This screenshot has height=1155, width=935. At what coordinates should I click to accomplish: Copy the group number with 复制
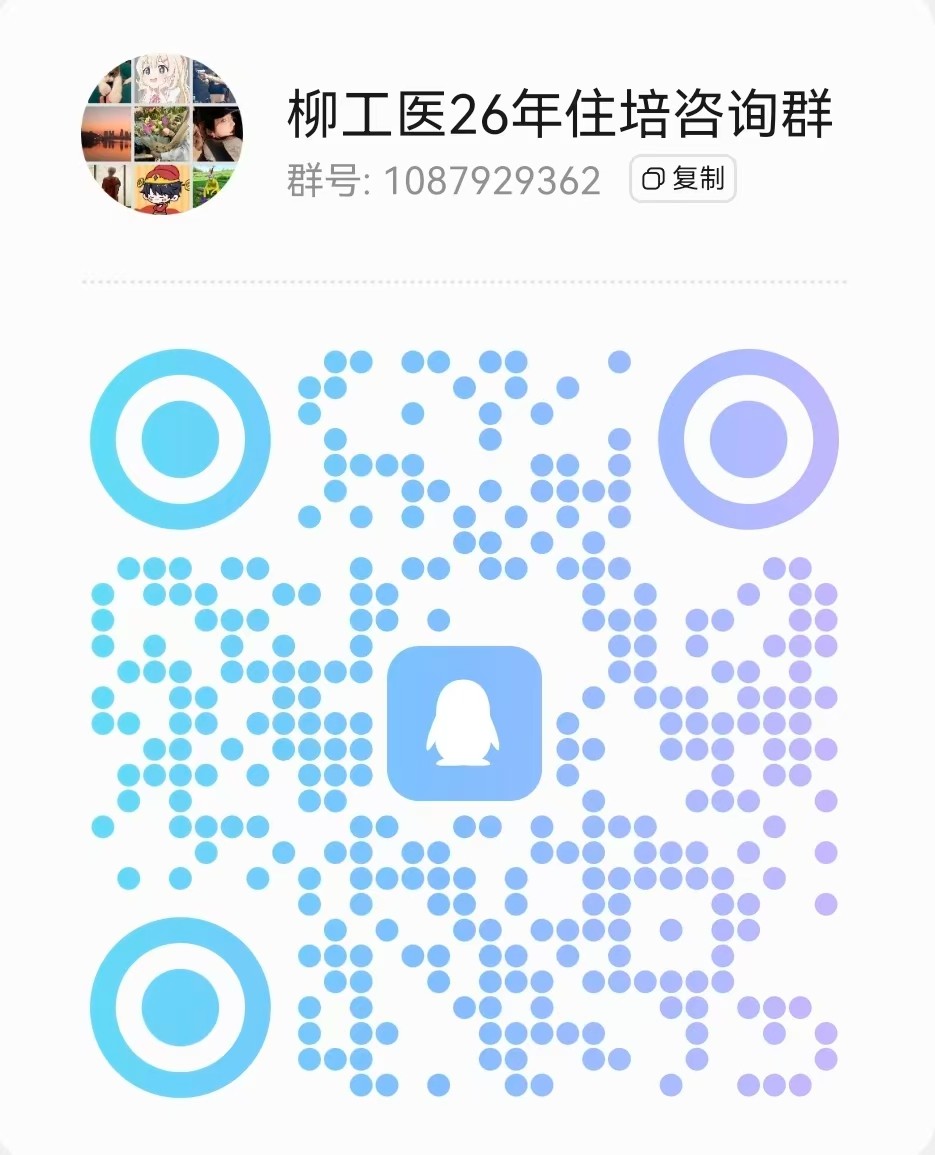[x=683, y=180]
